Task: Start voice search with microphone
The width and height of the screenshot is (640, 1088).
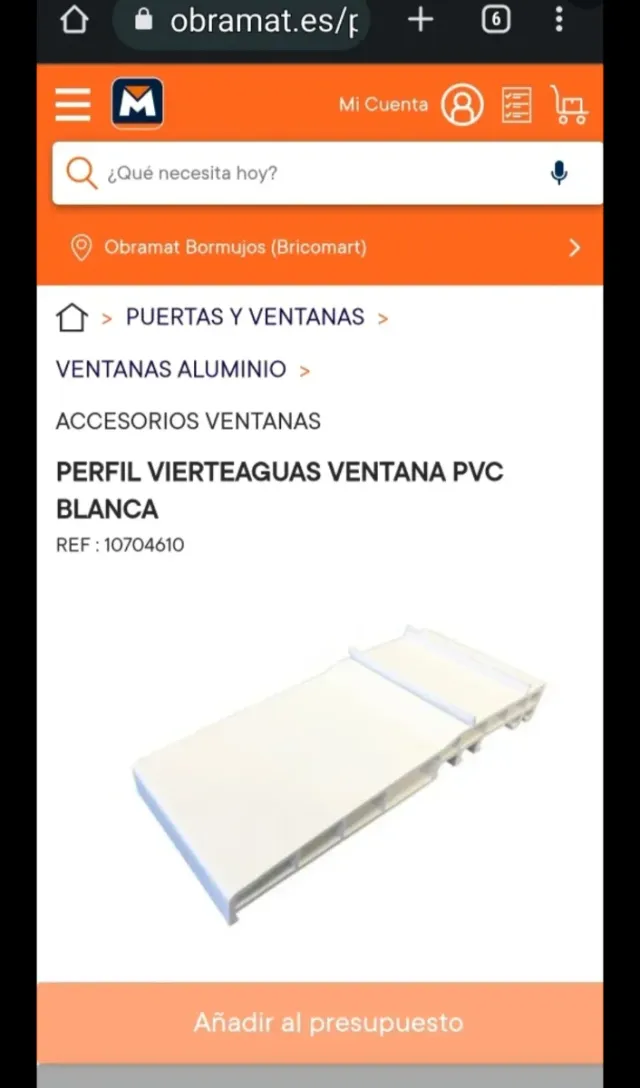Action: 559,173
